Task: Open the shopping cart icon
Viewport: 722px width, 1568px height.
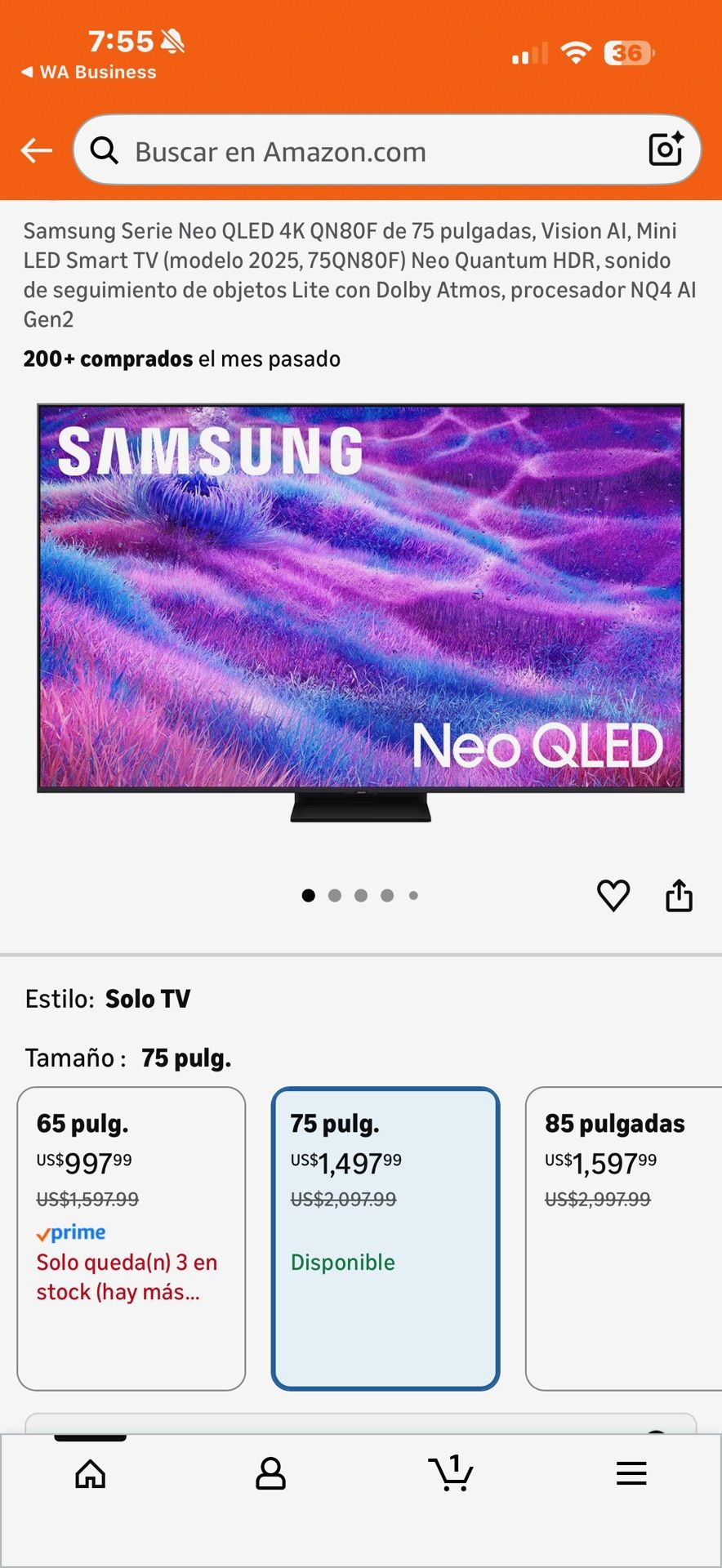Action: click(452, 1474)
